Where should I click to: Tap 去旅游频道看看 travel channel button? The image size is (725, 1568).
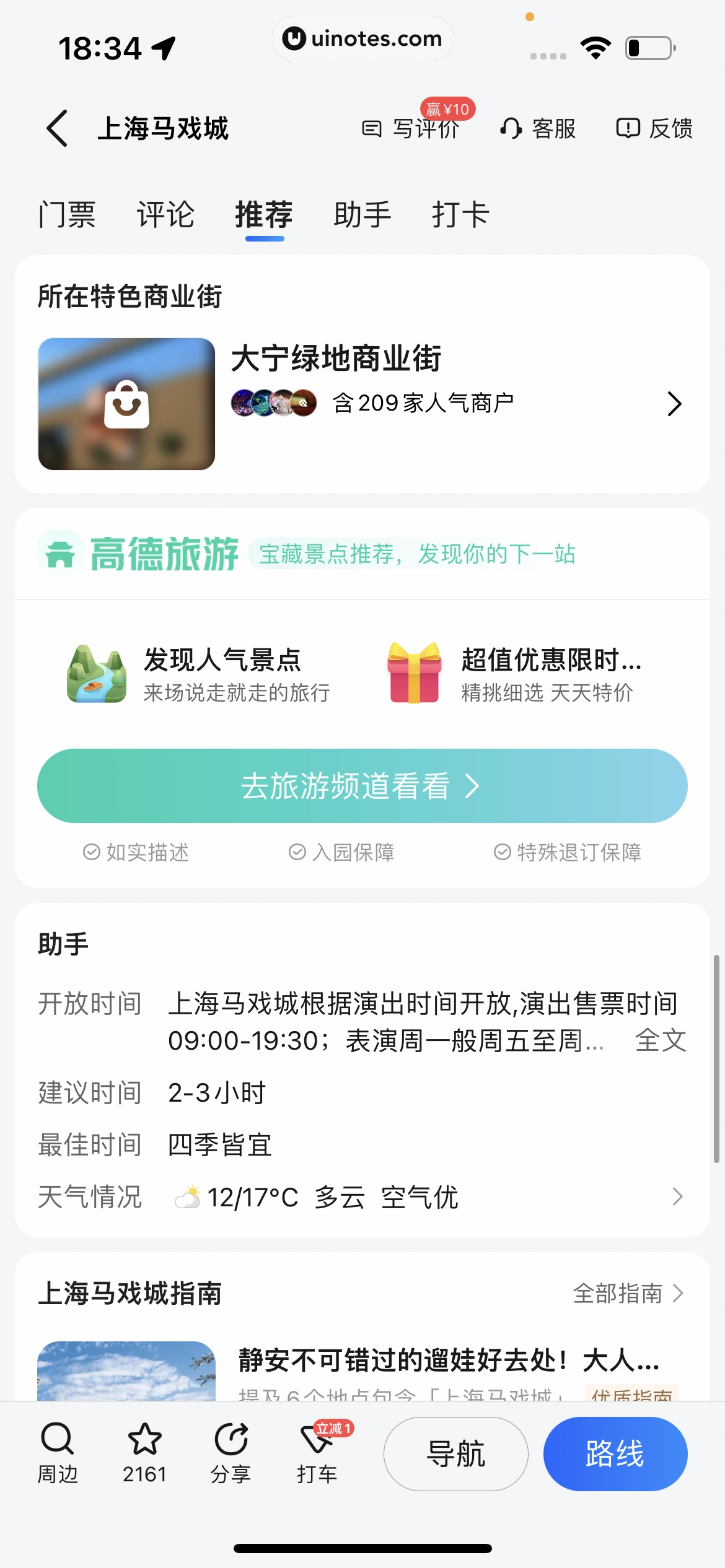pyautogui.click(x=362, y=786)
